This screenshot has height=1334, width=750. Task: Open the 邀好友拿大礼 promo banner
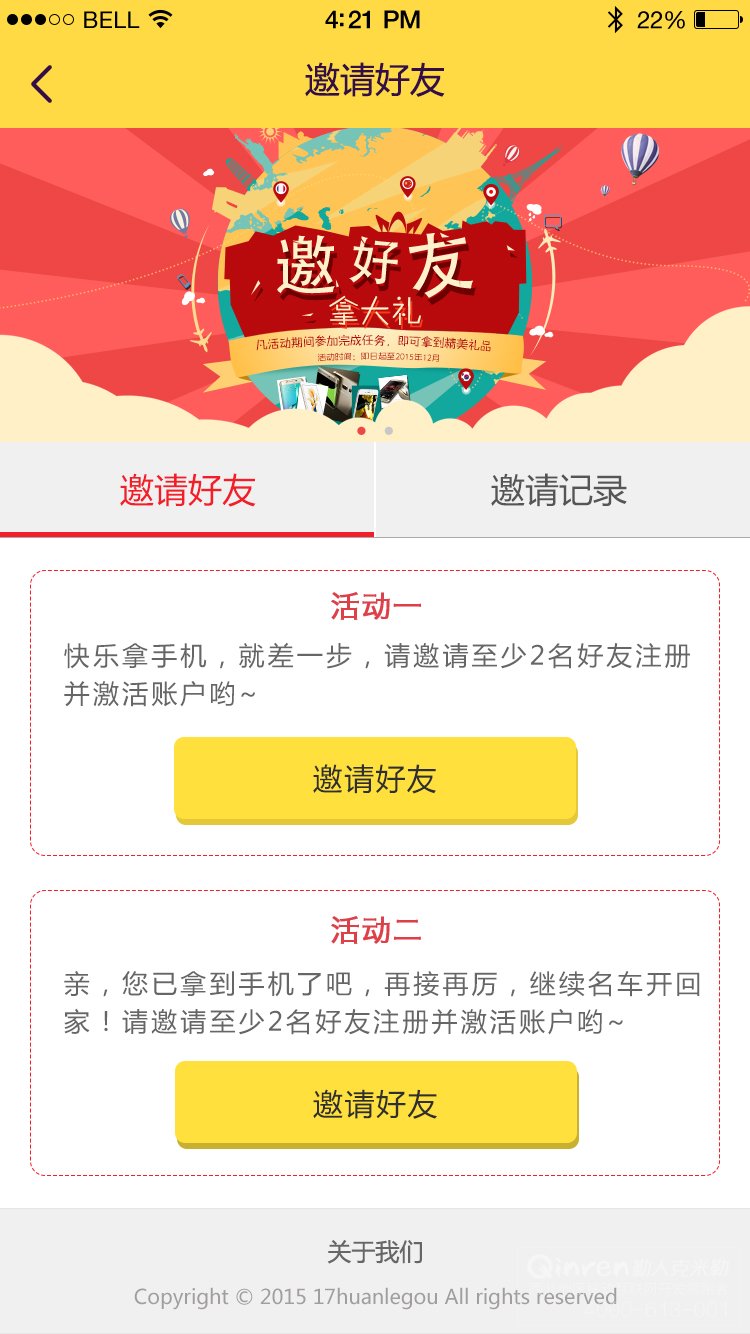pyautogui.click(x=375, y=285)
